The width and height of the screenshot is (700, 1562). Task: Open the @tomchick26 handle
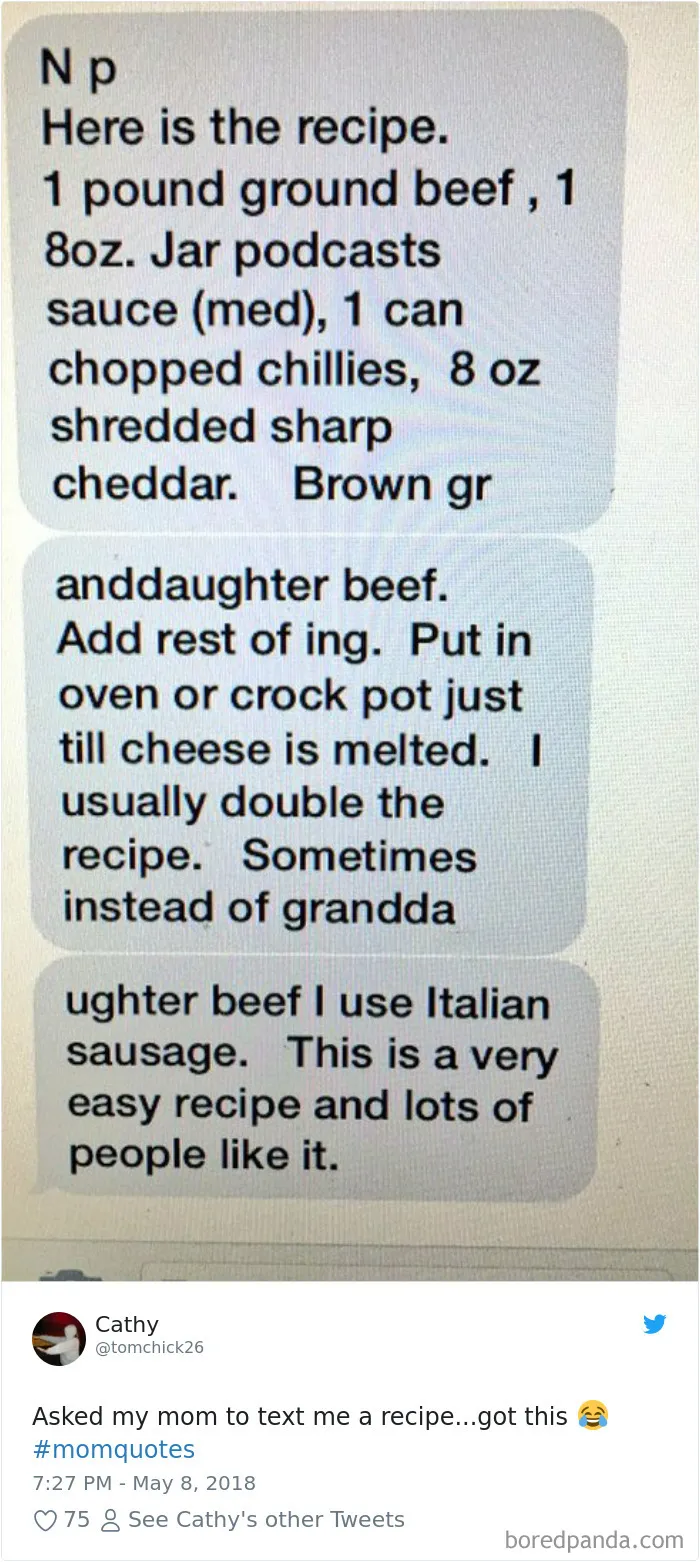click(149, 1347)
